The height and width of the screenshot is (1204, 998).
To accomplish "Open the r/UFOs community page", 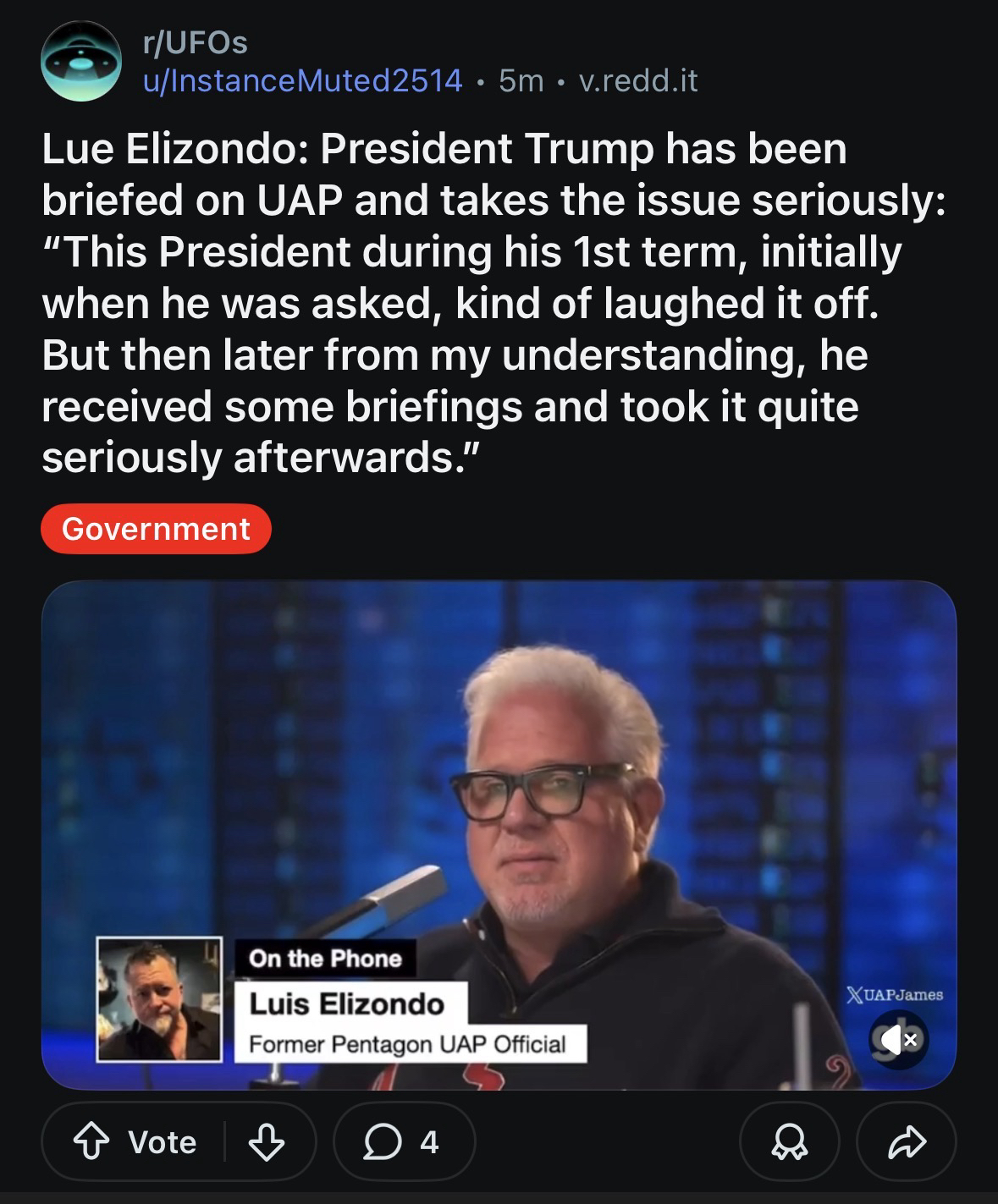I will pyautogui.click(x=196, y=42).
